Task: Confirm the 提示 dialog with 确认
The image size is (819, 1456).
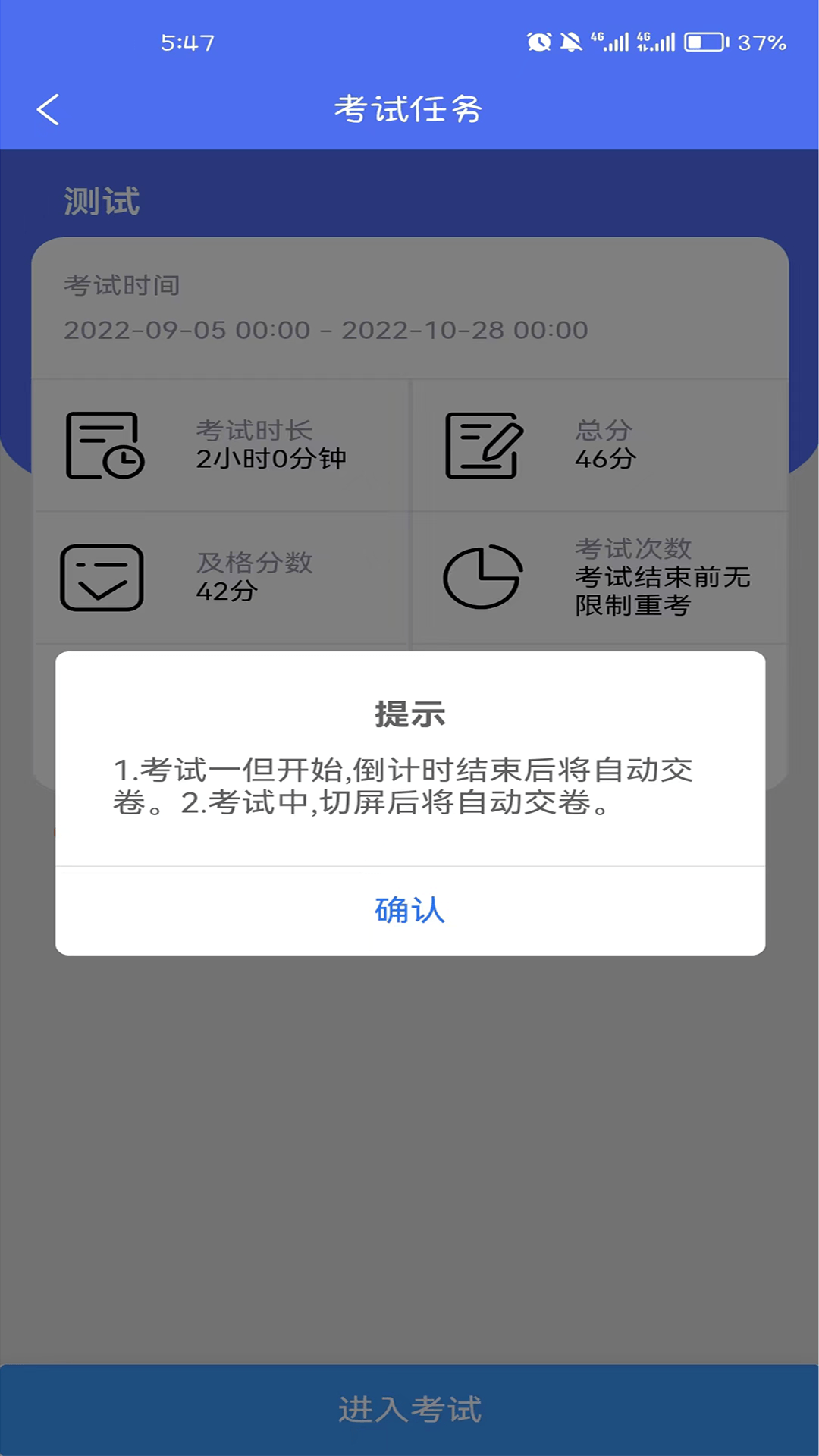Action: pos(409,910)
